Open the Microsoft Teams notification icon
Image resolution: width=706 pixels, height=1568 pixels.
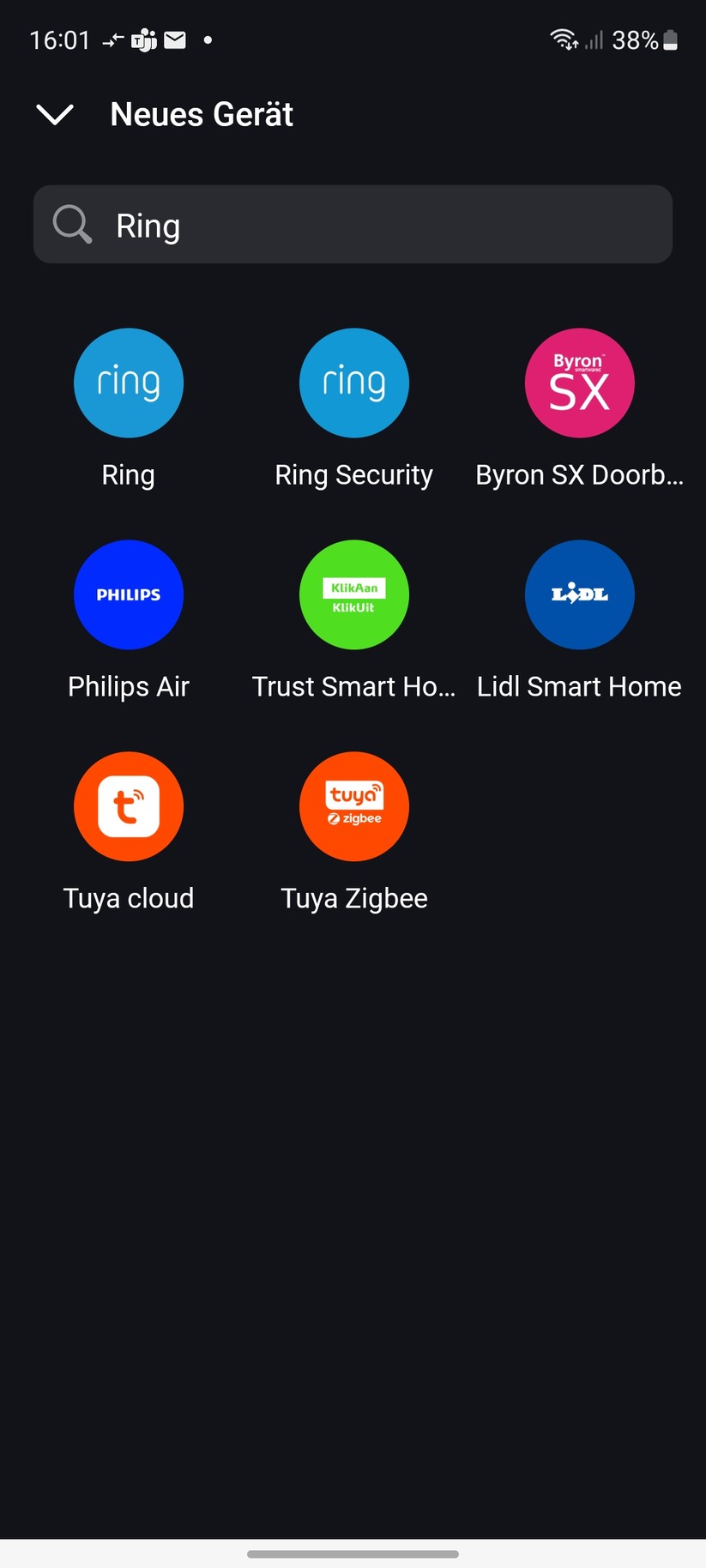[x=144, y=39]
